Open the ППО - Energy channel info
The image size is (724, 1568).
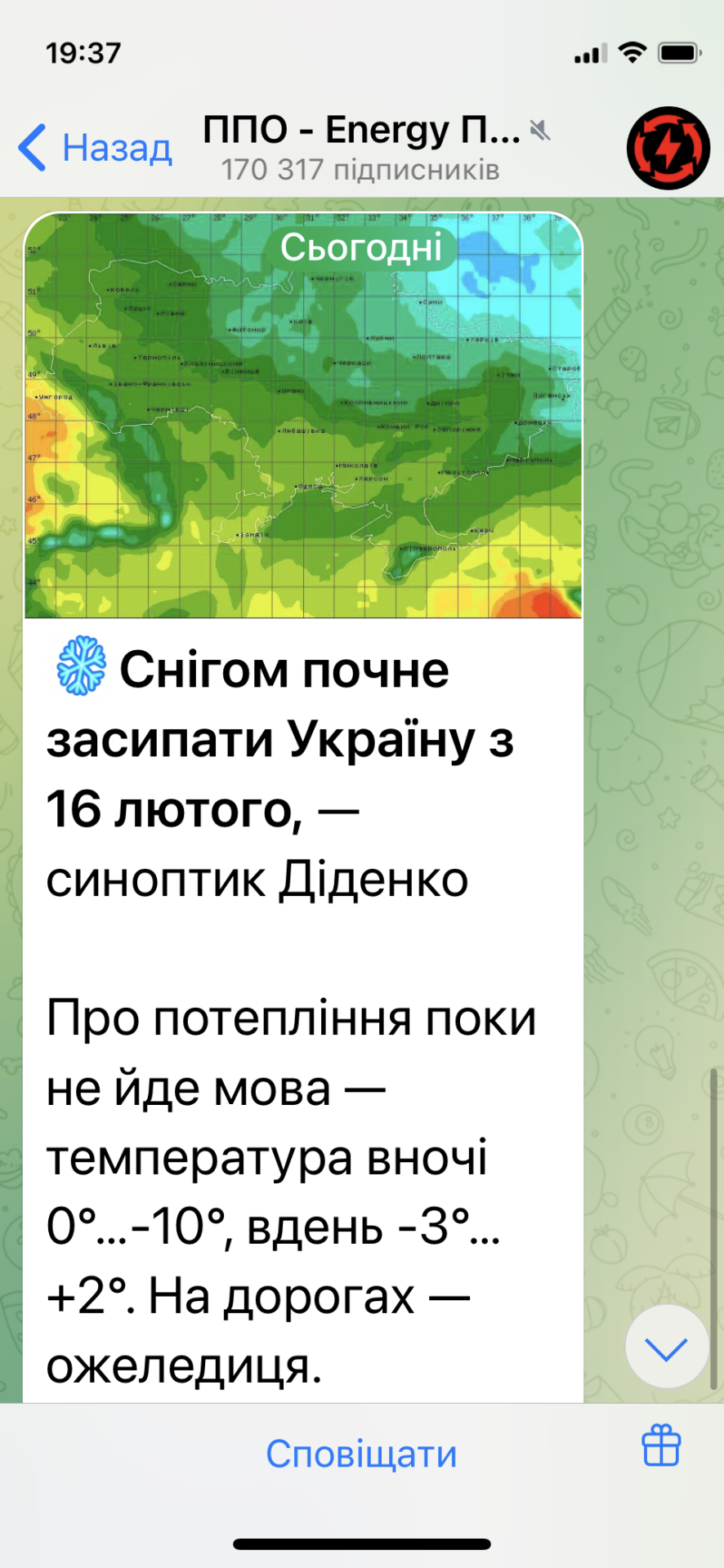(x=361, y=148)
